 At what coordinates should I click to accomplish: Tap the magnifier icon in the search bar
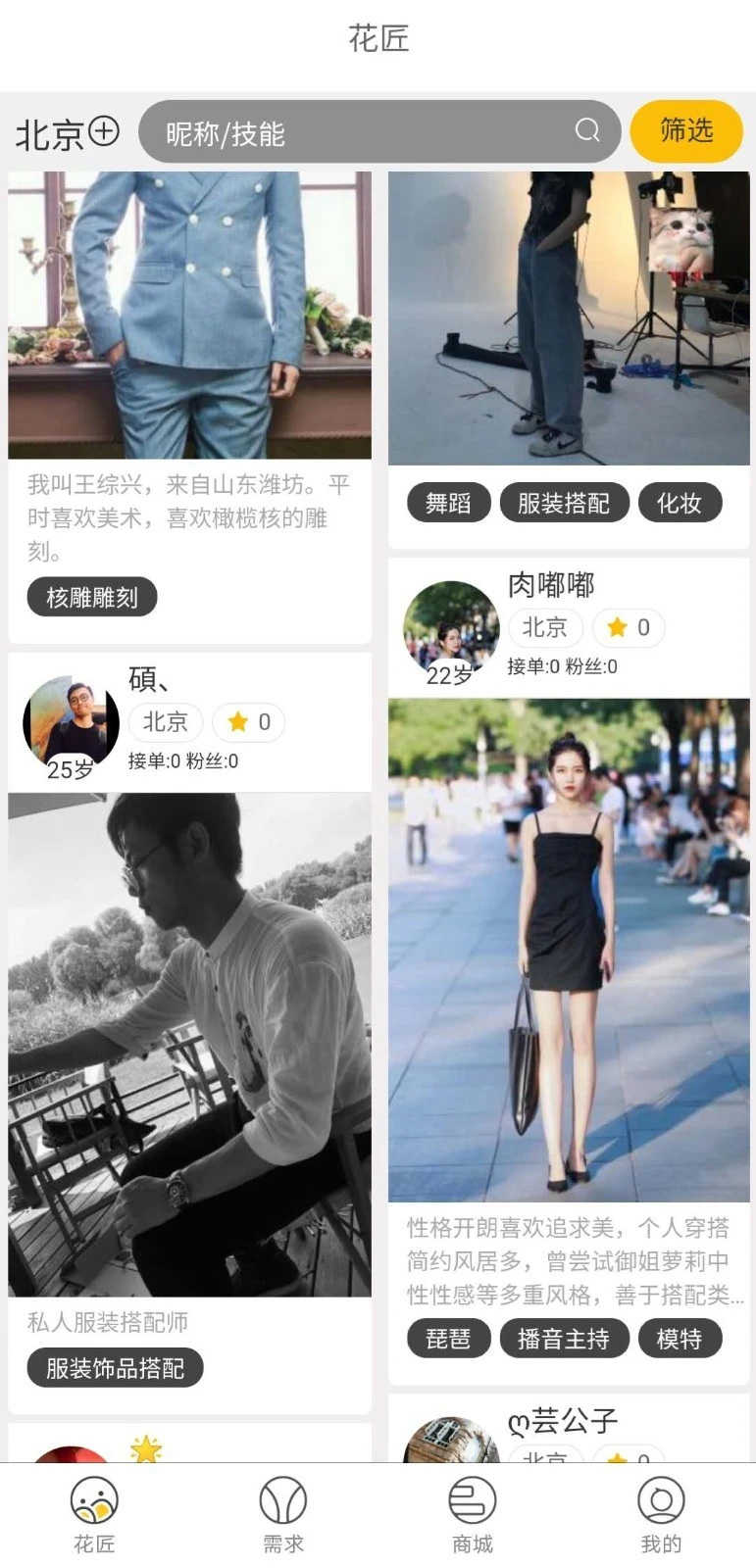point(586,131)
